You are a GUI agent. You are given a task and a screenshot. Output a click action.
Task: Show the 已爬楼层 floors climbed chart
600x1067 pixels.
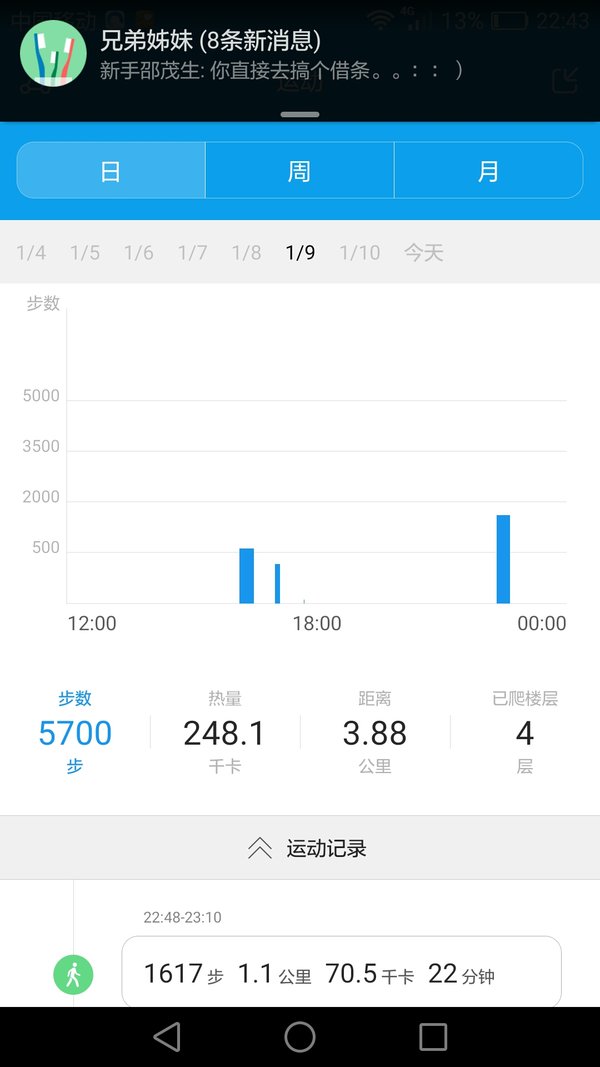524,733
